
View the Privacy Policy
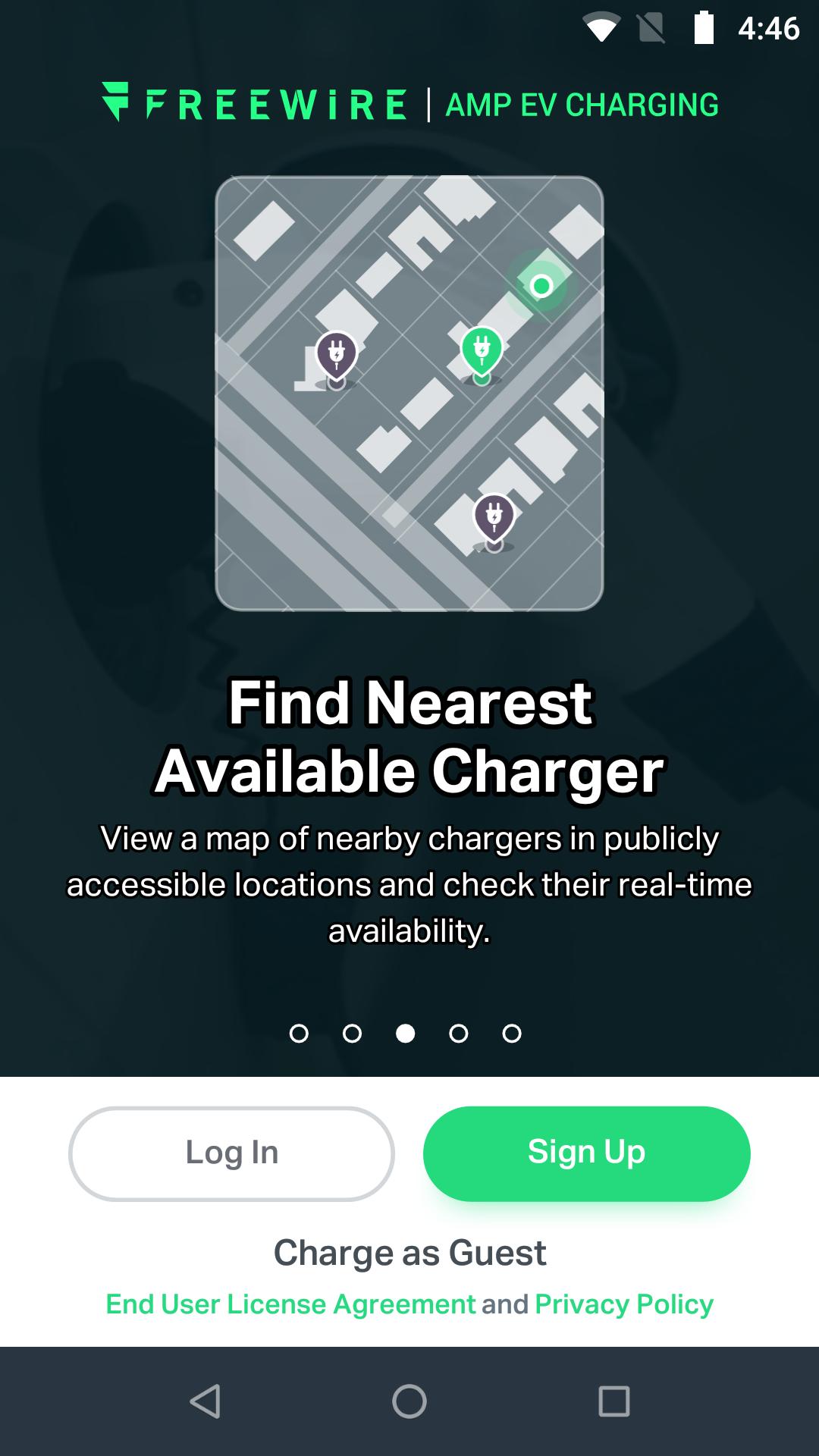623,1304
